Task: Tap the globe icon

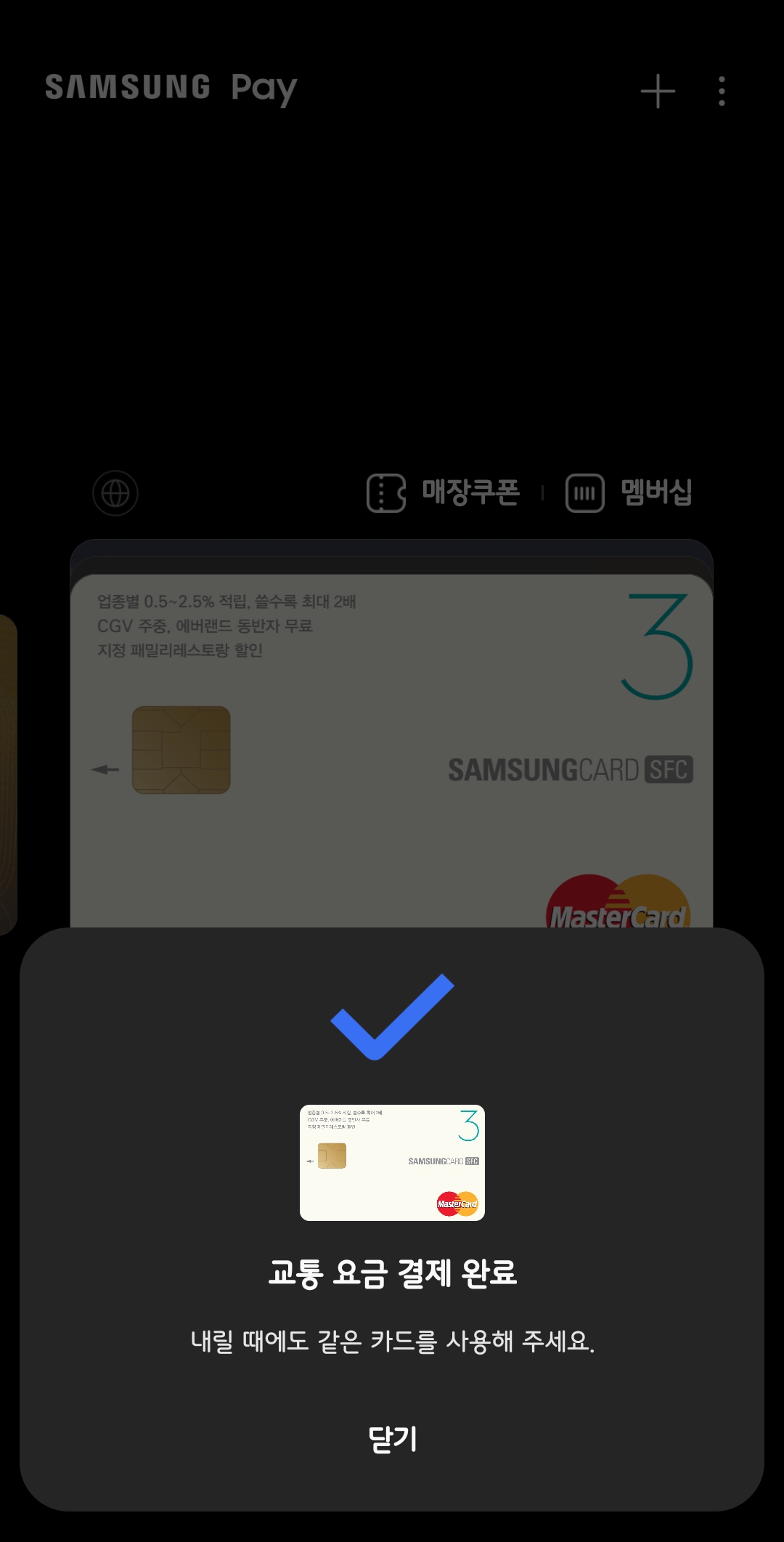Action: click(115, 493)
